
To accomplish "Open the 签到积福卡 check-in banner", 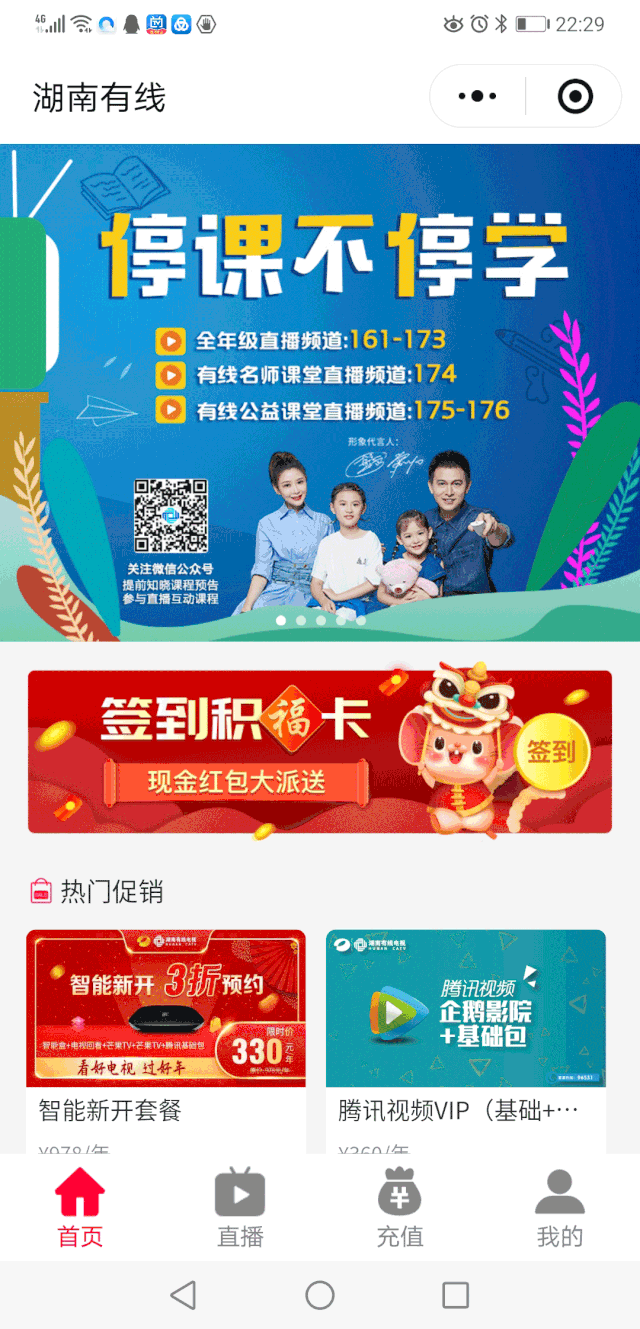I will pyautogui.click(x=320, y=751).
